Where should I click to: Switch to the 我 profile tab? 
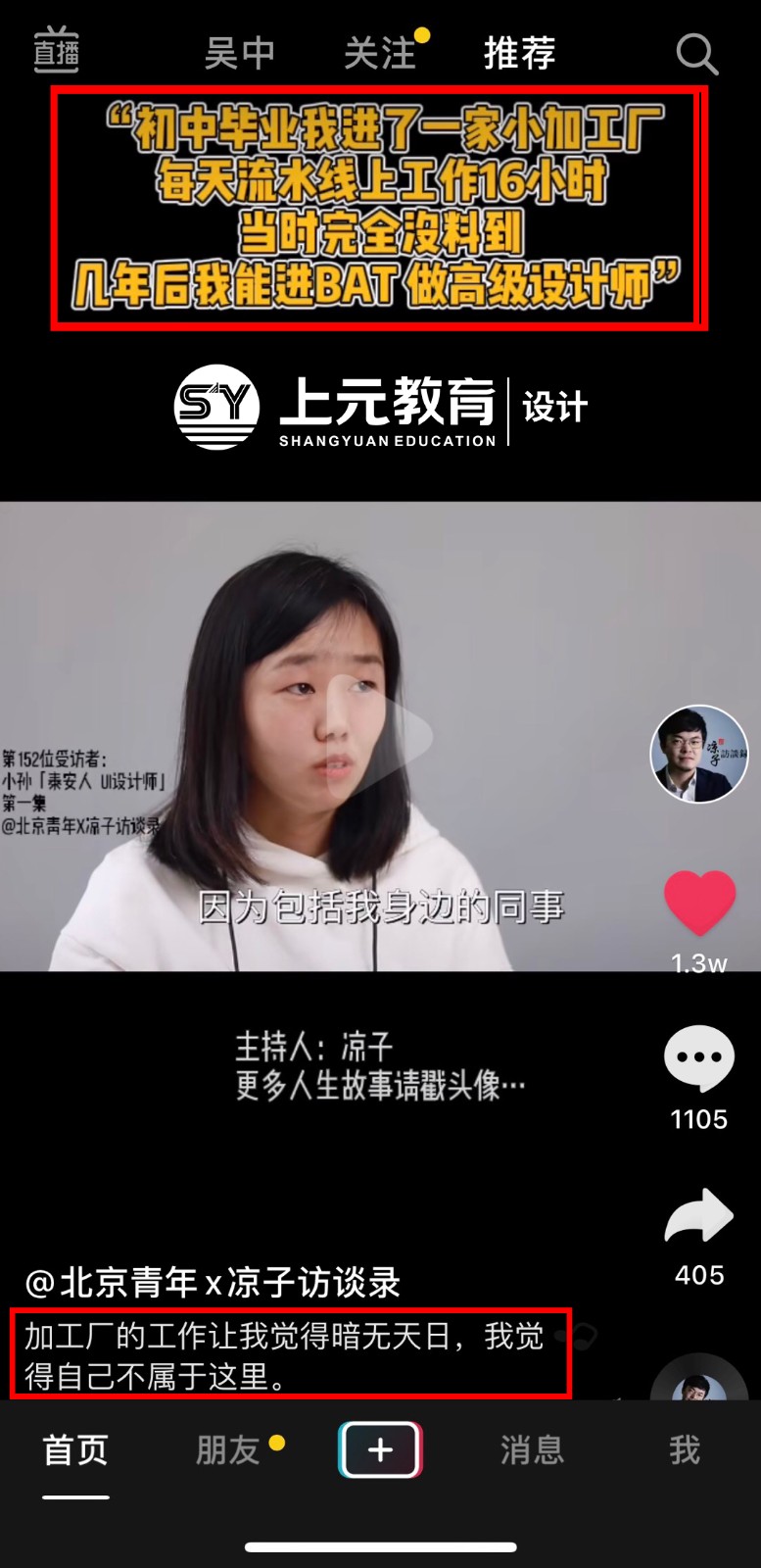pos(684,1449)
